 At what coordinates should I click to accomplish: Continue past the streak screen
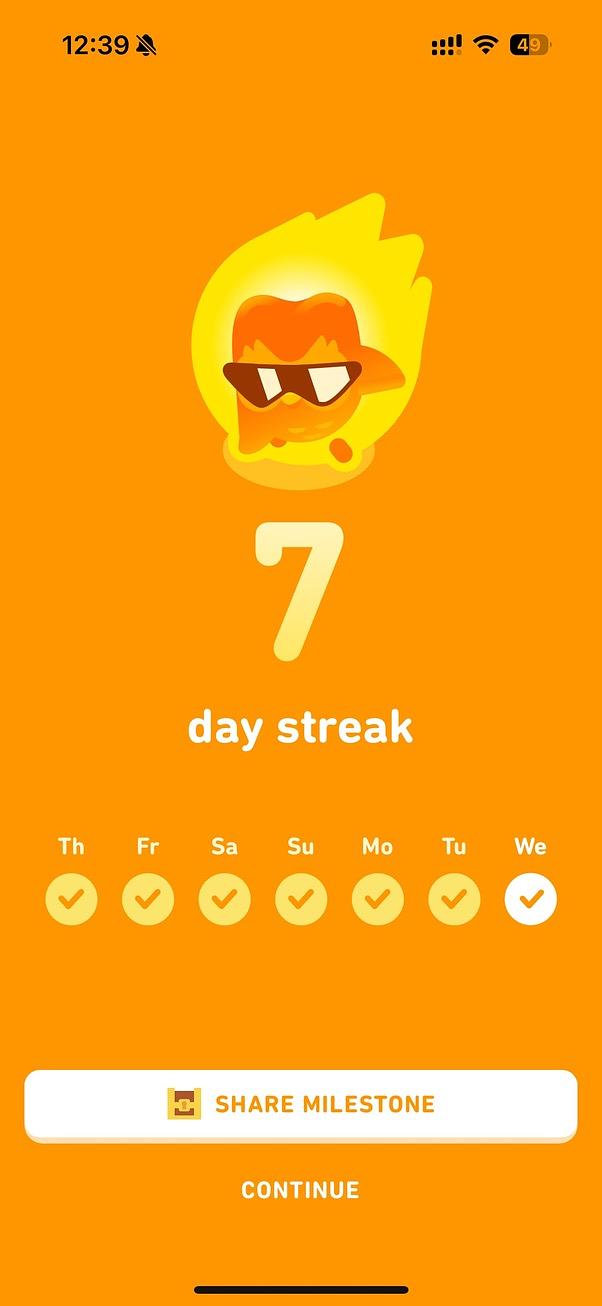click(x=300, y=1189)
